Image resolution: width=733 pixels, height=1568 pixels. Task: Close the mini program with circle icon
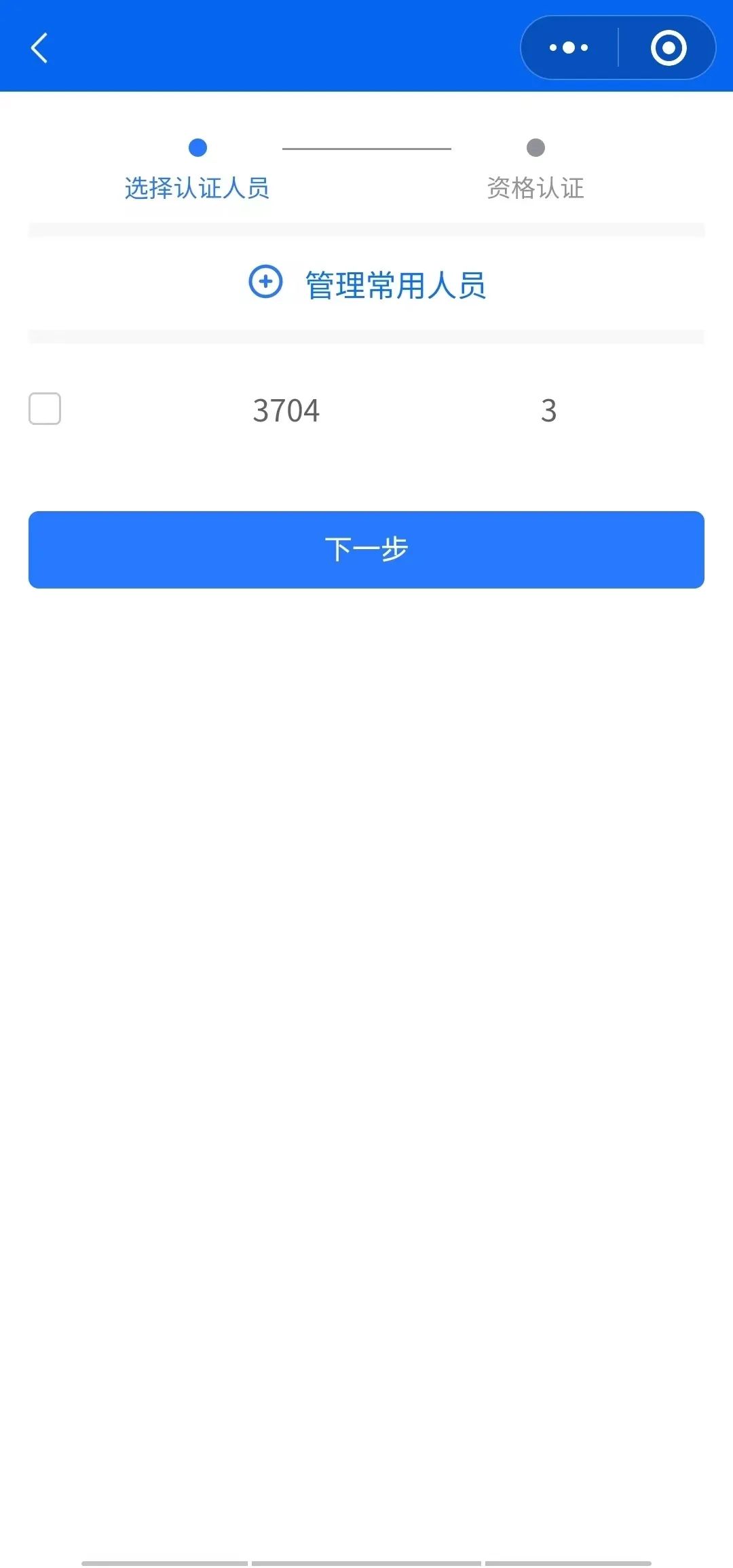coord(669,48)
